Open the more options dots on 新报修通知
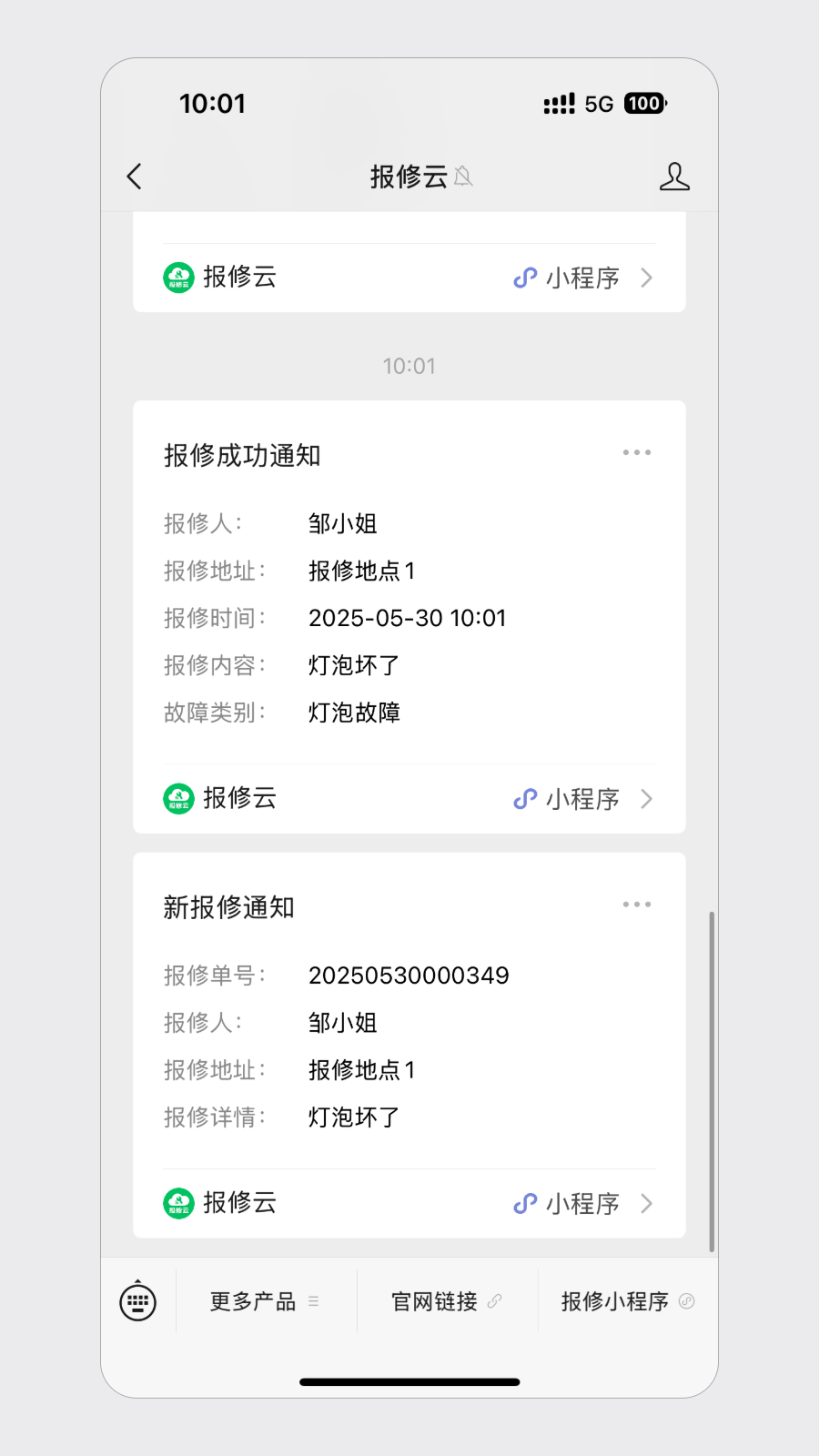The width and height of the screenshot is (819, 1456). pos(637,904)
